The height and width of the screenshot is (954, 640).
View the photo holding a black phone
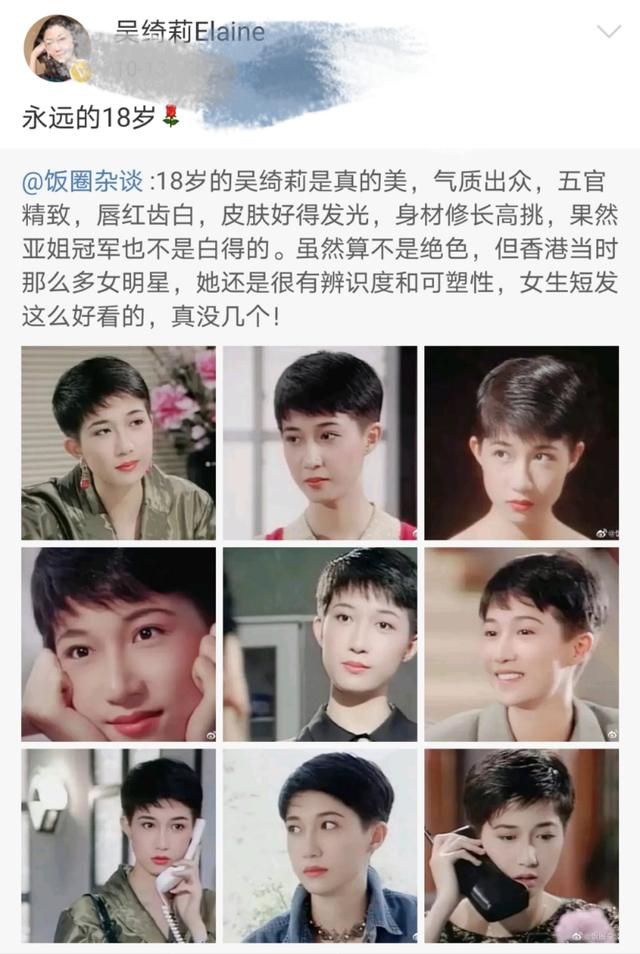pyautogui.click(x=521, y=845)
